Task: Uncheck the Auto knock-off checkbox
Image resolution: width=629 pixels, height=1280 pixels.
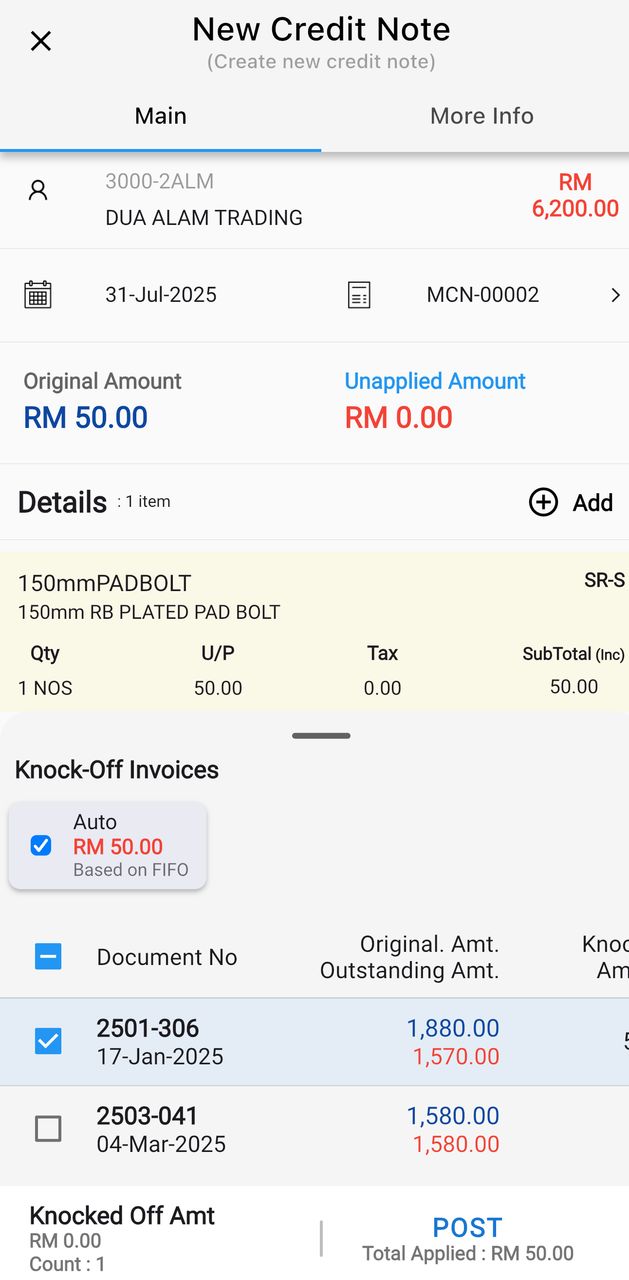Action: (x=41, y=846)
